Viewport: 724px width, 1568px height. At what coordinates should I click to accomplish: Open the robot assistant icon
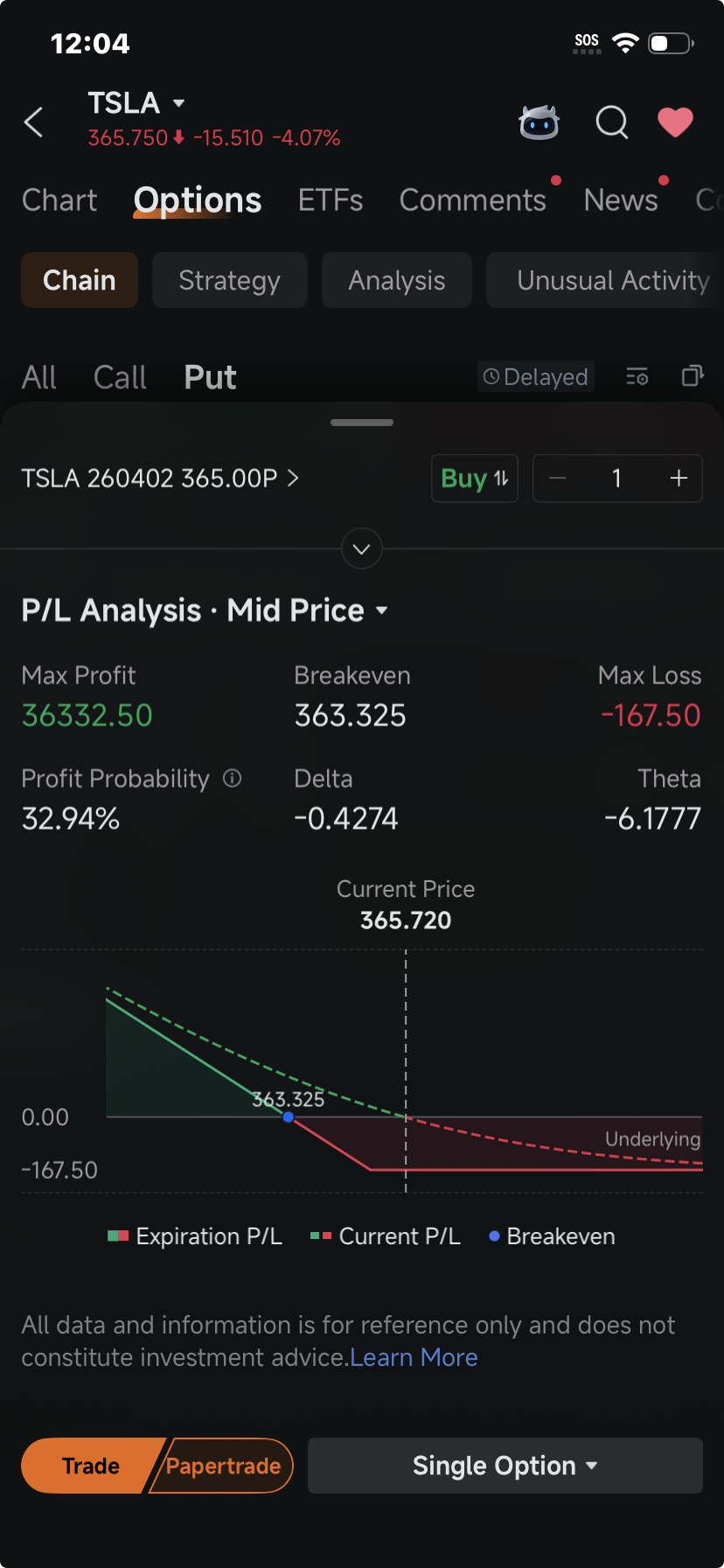539,122
